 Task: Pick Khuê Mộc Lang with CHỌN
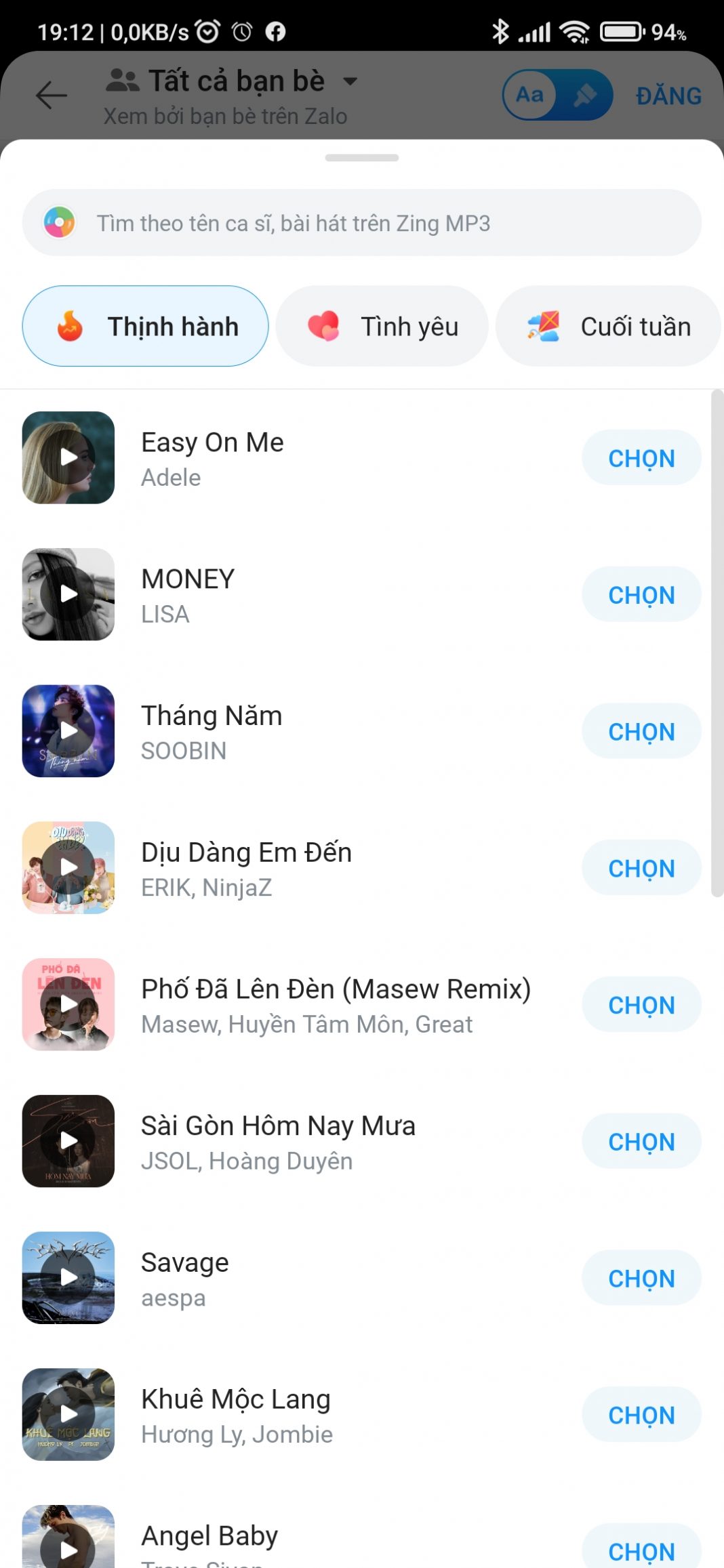click(641, 1416)
